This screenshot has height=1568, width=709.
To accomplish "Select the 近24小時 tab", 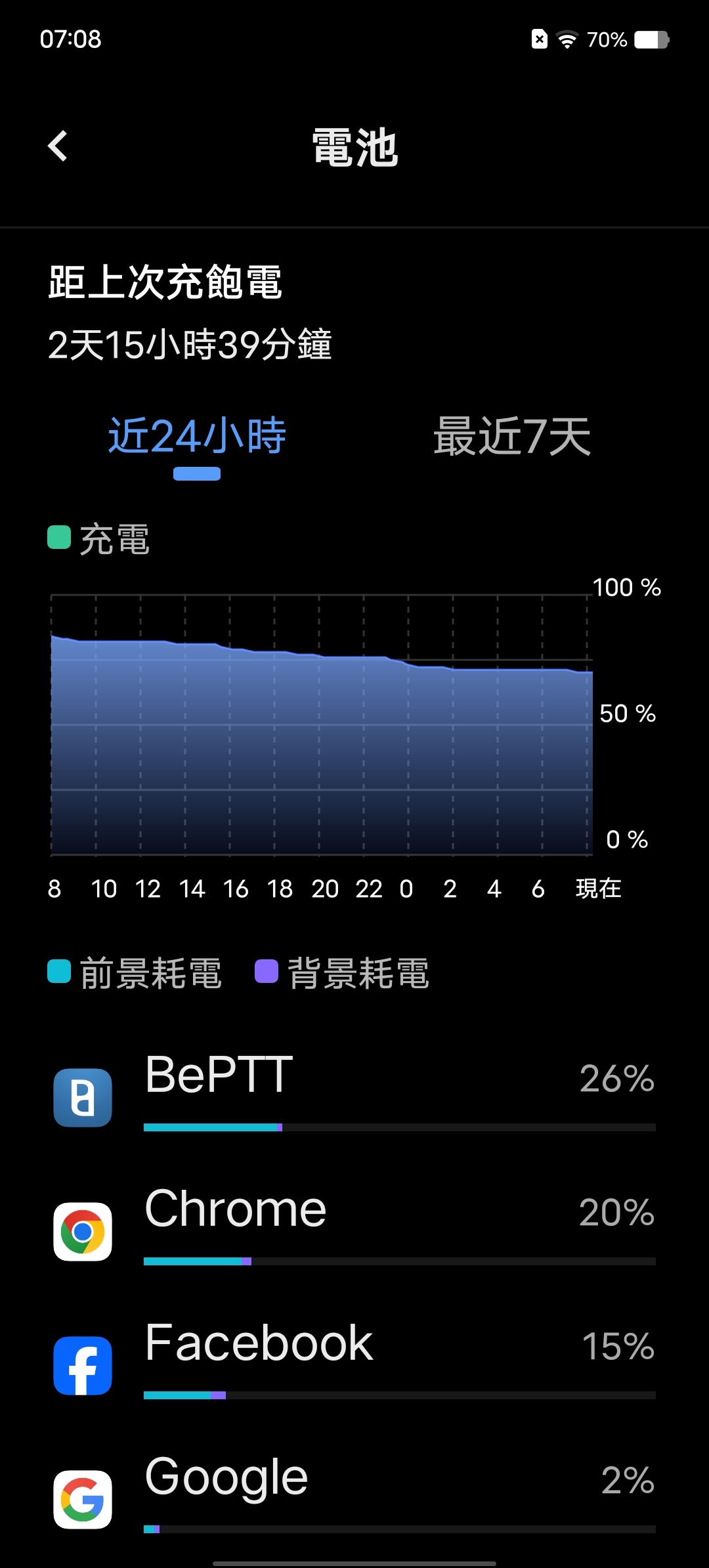I will pyautogui.click(x=197, y=436).
